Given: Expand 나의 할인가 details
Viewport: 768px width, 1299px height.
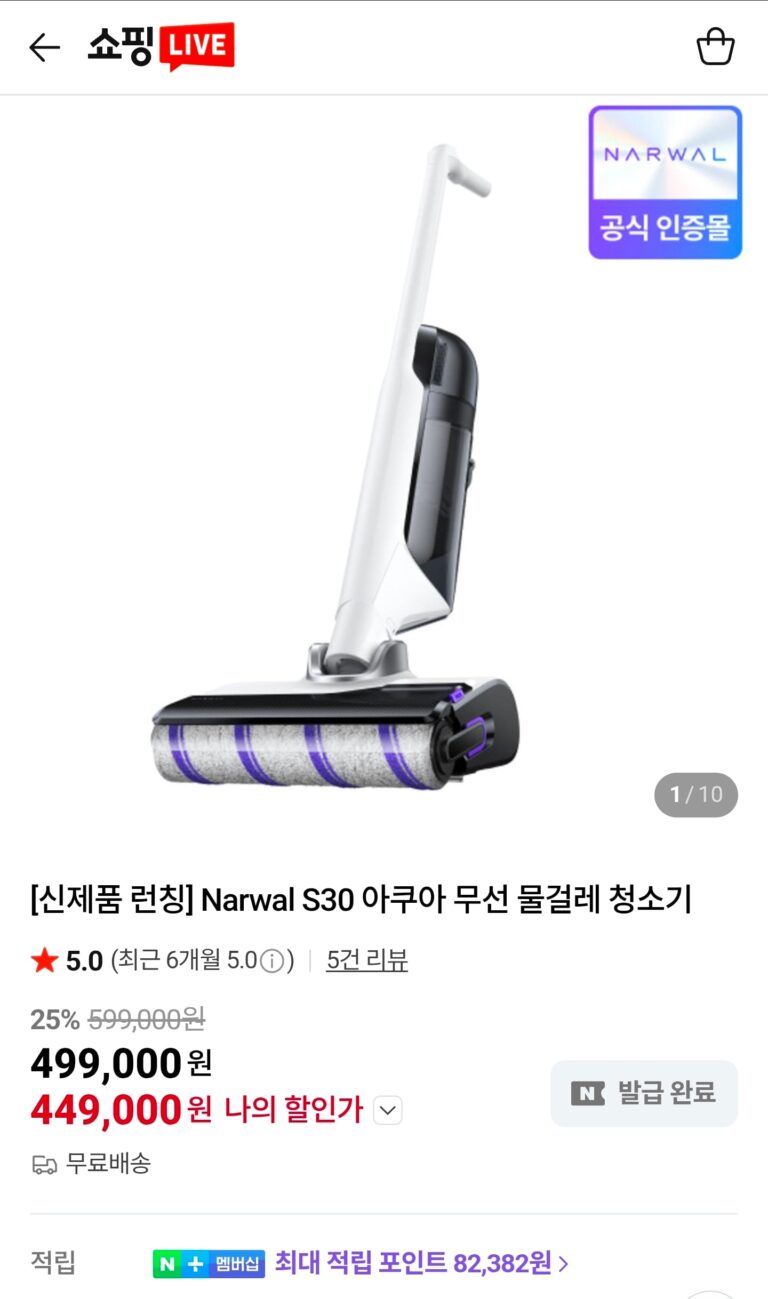Looking at the screenshot, I should point(388,1110).
